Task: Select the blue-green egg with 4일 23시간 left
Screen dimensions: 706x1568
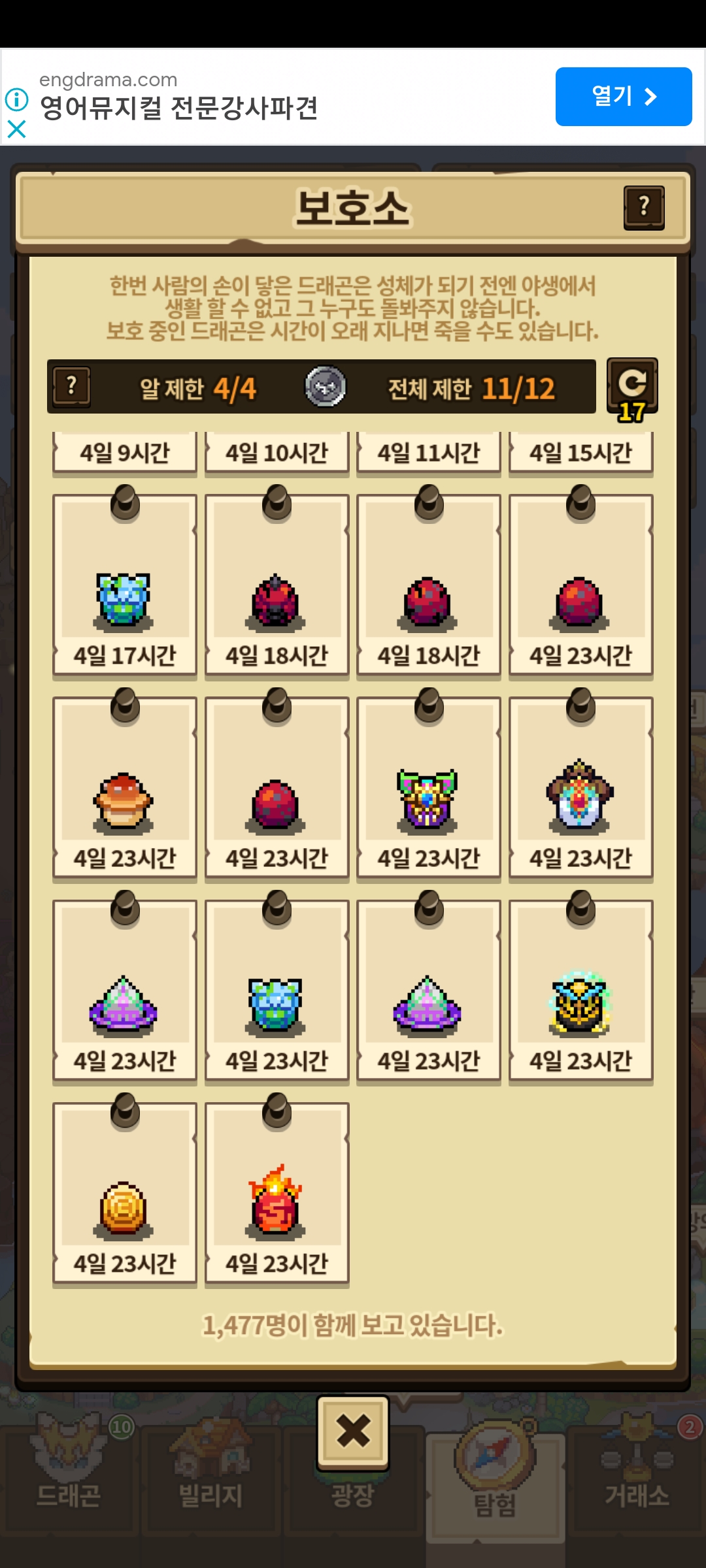Action: click(277, 990)
